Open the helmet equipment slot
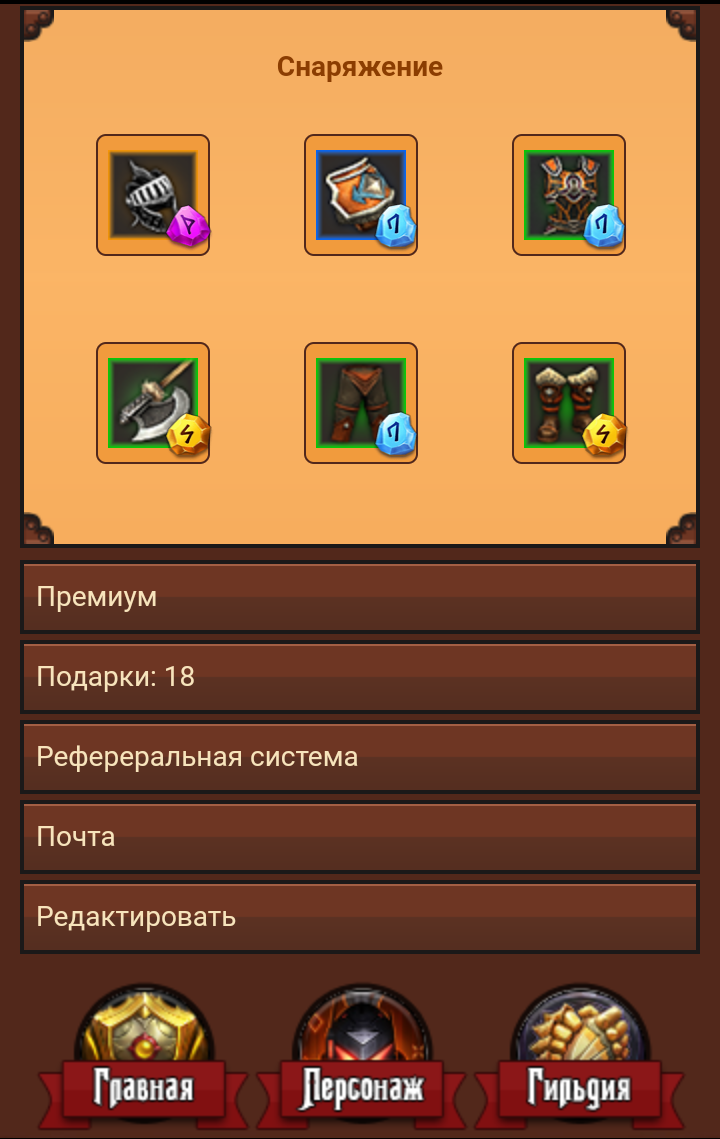The height and width of the screenshot is (1139, 720). click(x=153, y=195)
